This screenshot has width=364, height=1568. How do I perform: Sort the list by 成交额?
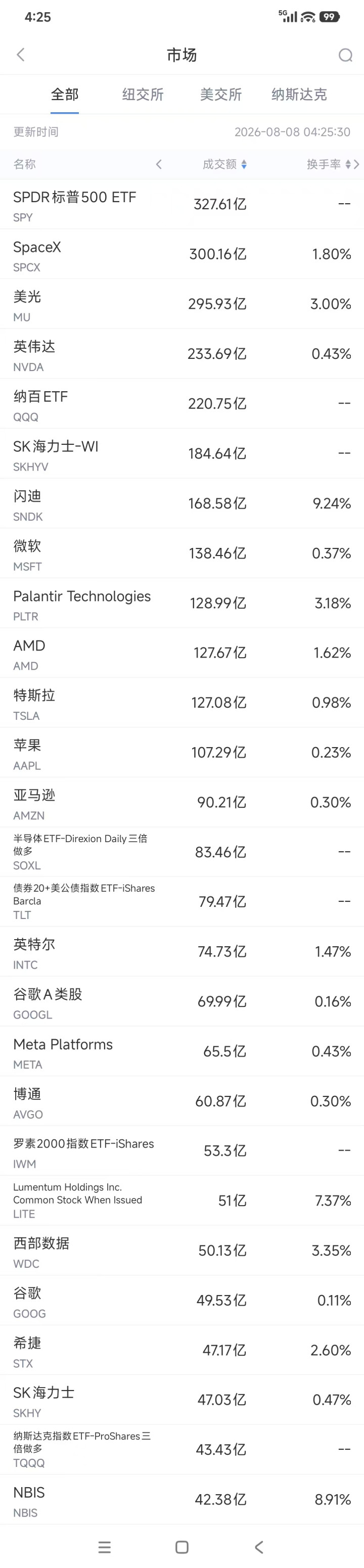point(224,164)
